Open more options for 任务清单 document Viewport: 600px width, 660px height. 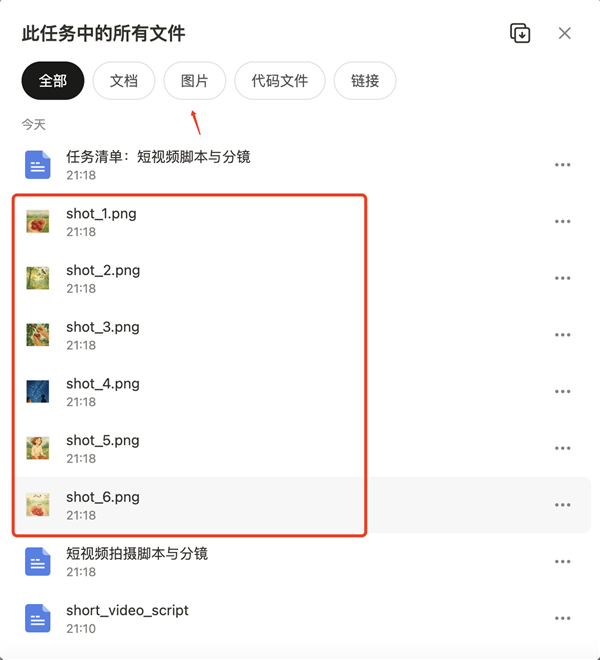pyautogui.click(x=563, y=165)
